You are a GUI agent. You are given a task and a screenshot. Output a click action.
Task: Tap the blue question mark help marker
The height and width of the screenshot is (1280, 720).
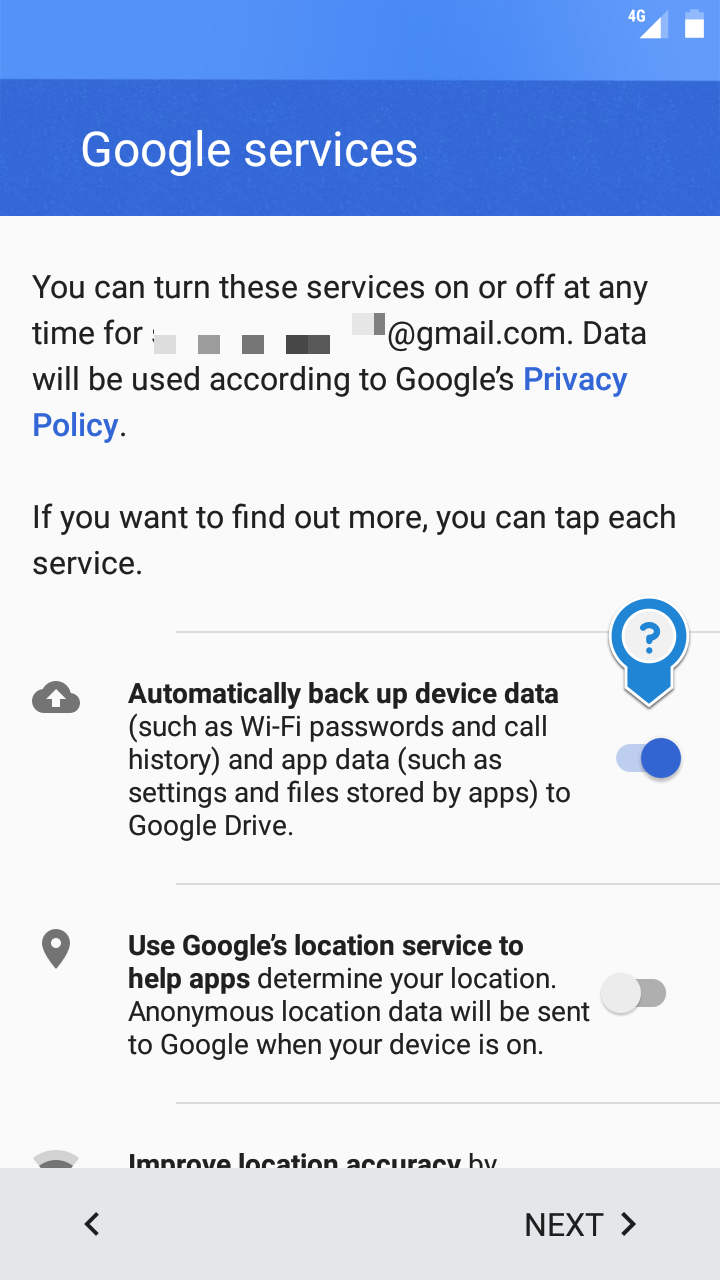coord(650,649)
